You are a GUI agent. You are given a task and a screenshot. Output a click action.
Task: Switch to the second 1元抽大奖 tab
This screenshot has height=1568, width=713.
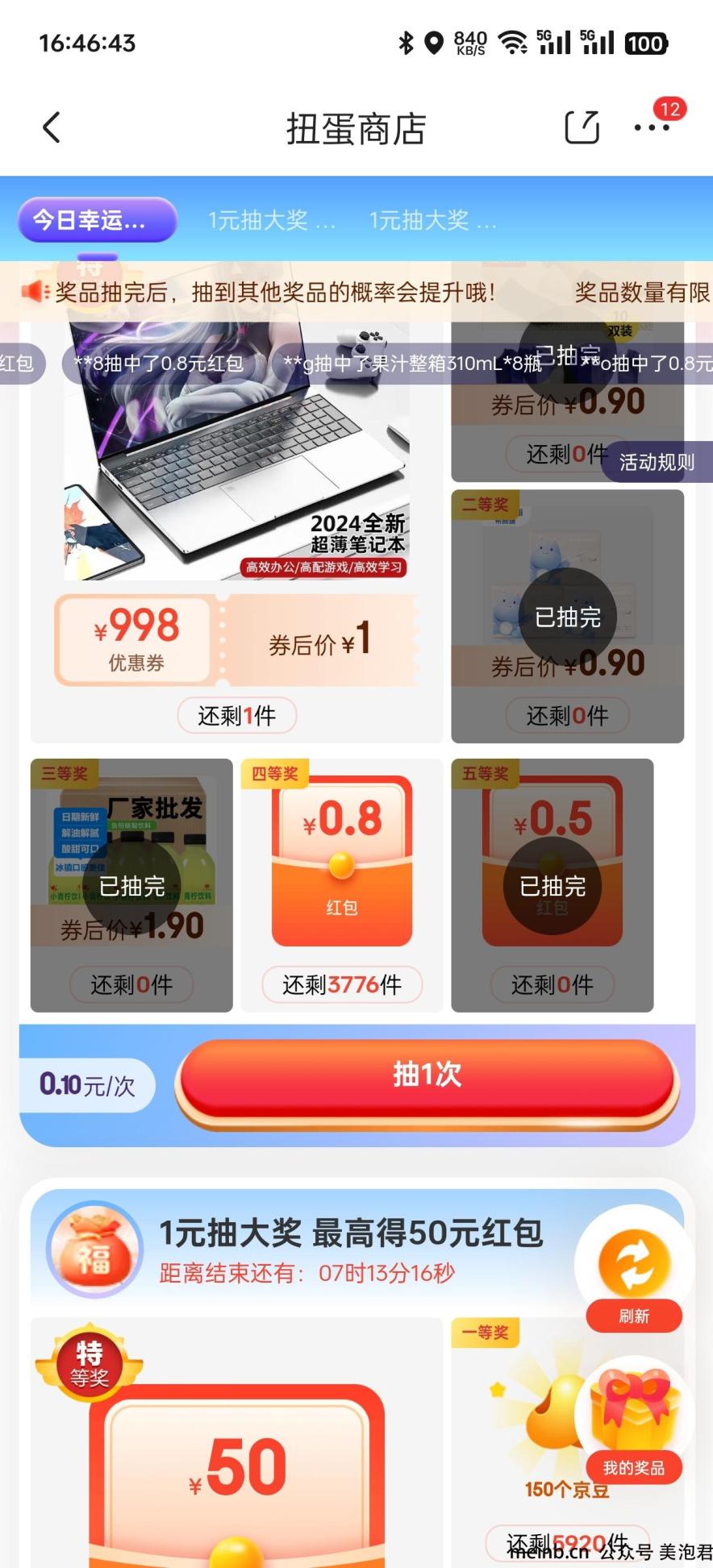coord(272,220)
